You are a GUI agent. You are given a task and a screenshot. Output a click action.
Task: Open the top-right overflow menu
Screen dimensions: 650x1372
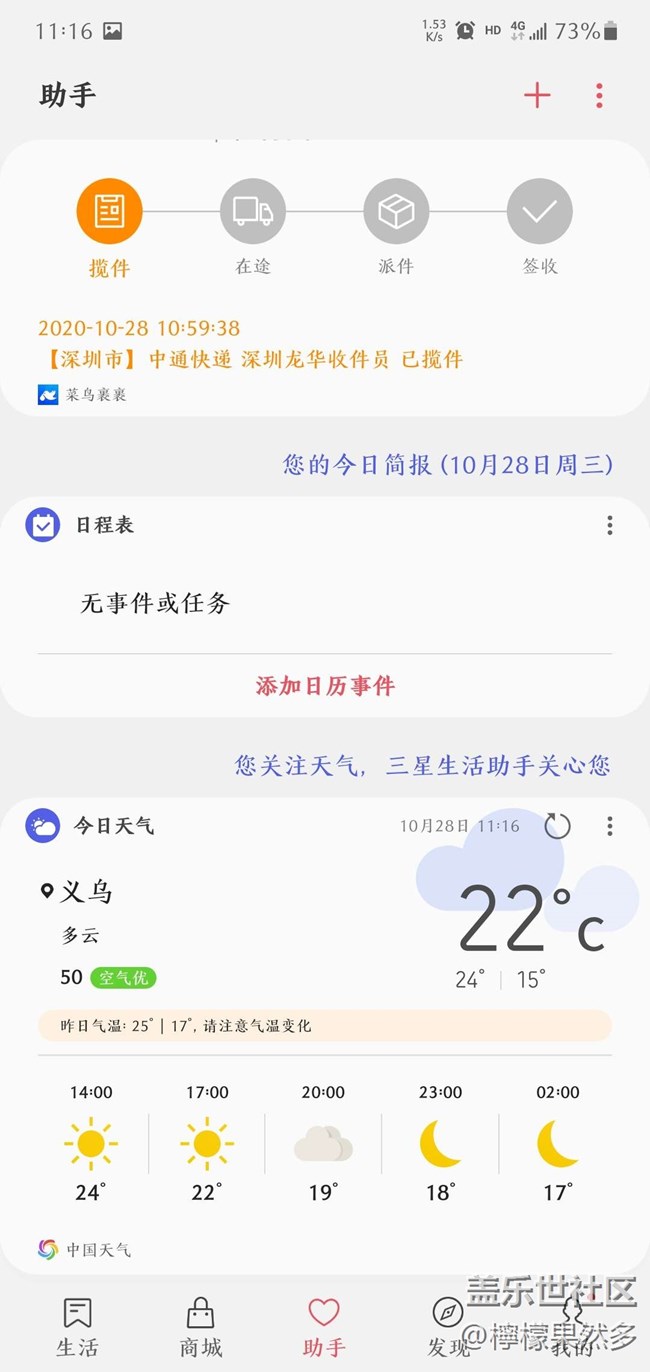pos(599,95)
